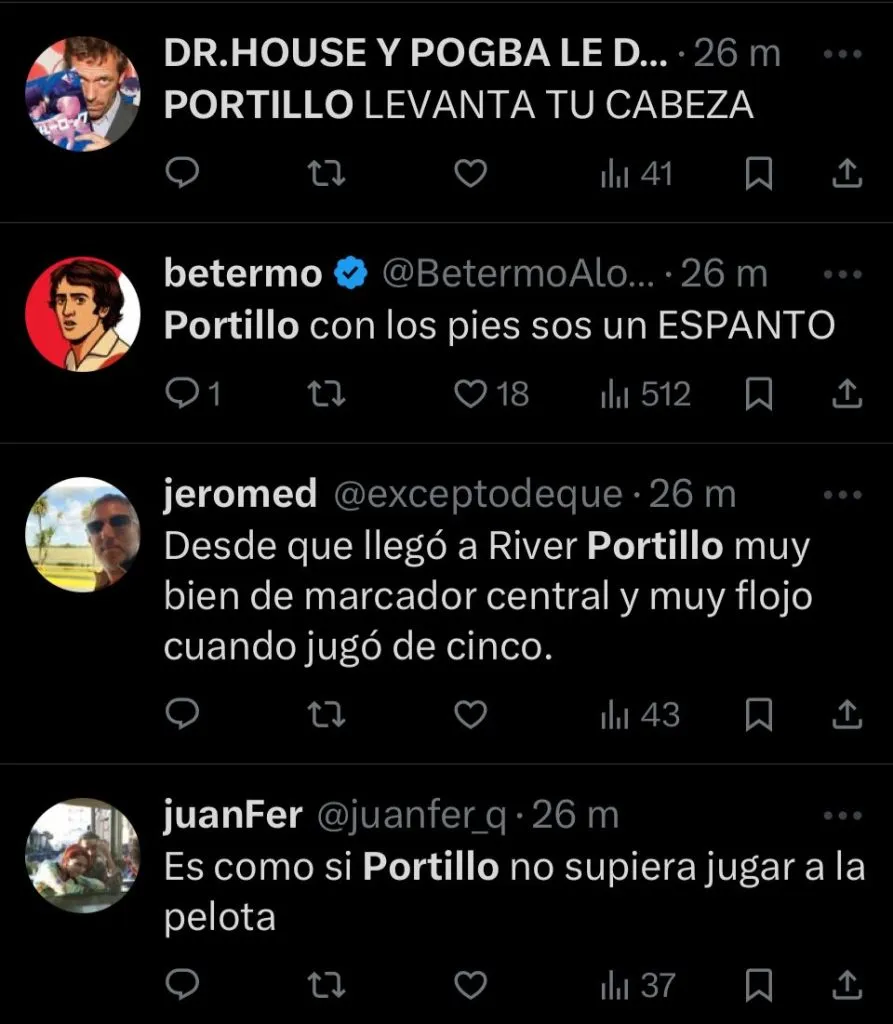Open betermo's profile avatar
This screenshot has height=1024, width=893.
click(x=82, y=314)
